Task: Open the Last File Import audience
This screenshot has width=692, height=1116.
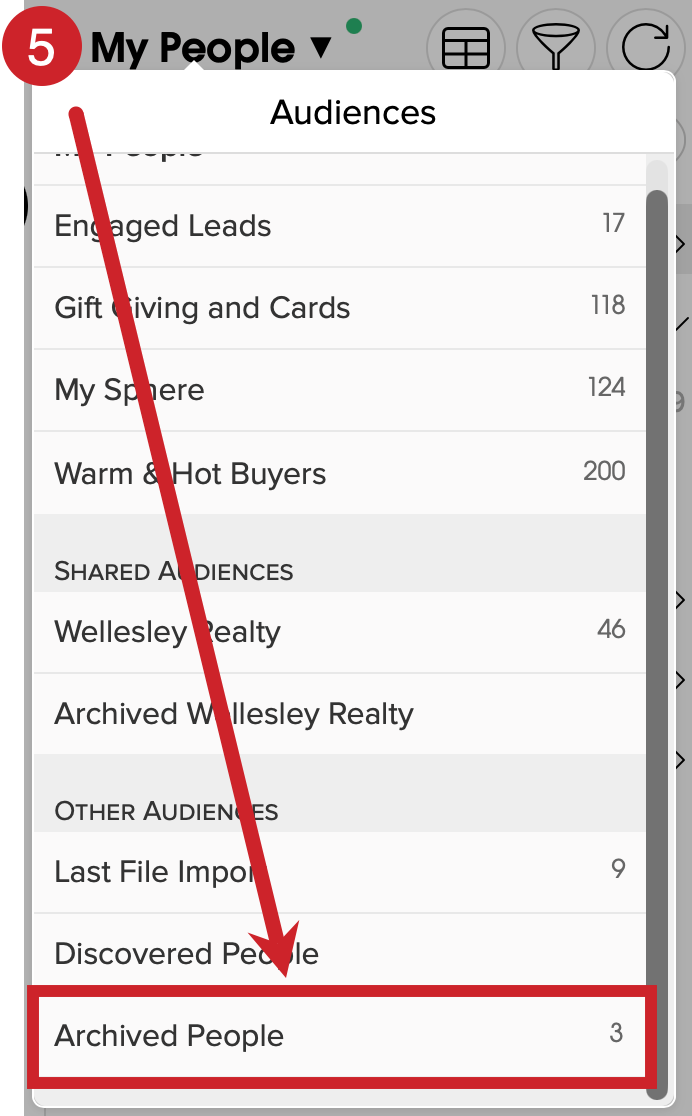Action: coord(340,871)
